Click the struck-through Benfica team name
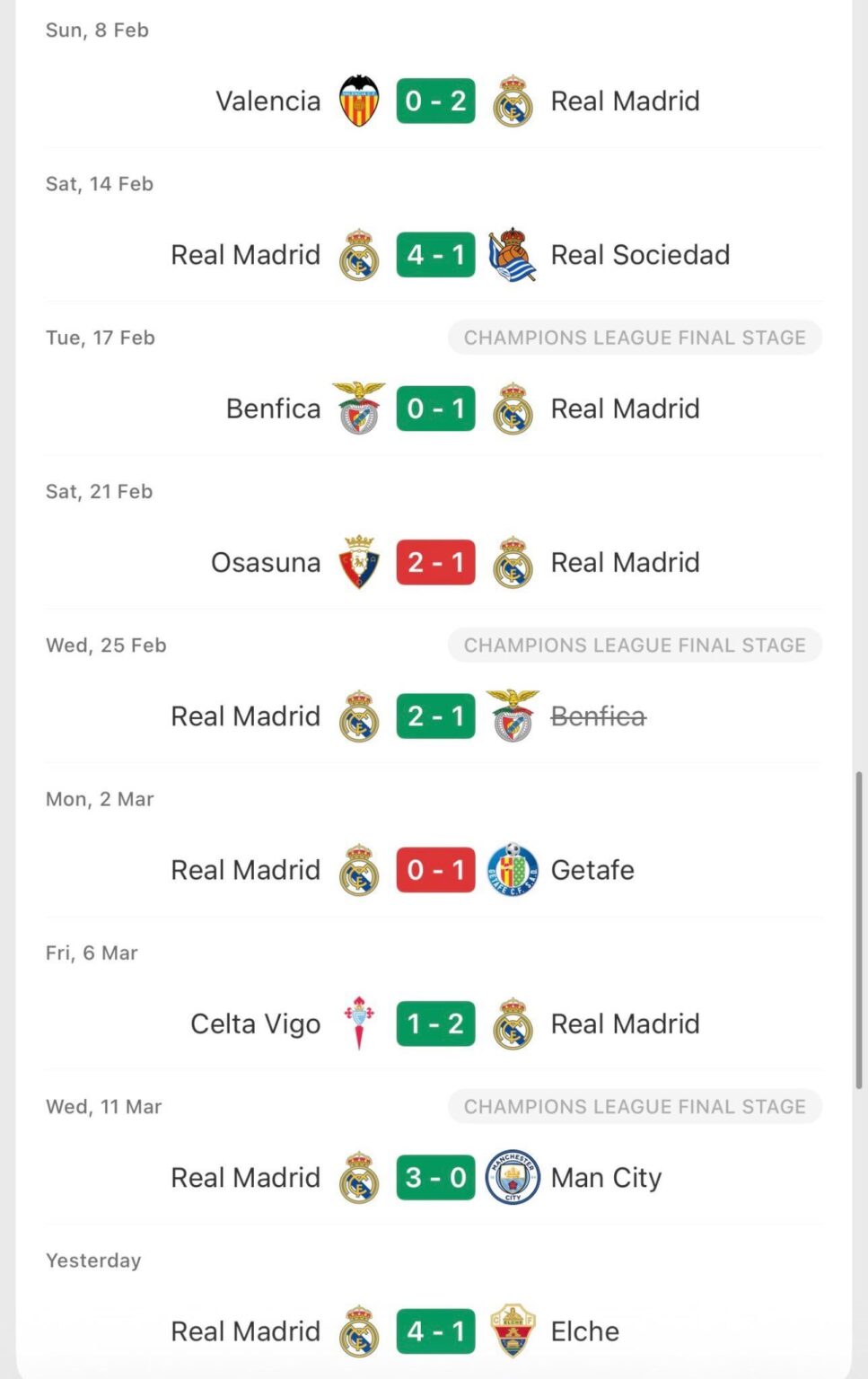This screenshot has height=1379, width=868. [598, 716]
